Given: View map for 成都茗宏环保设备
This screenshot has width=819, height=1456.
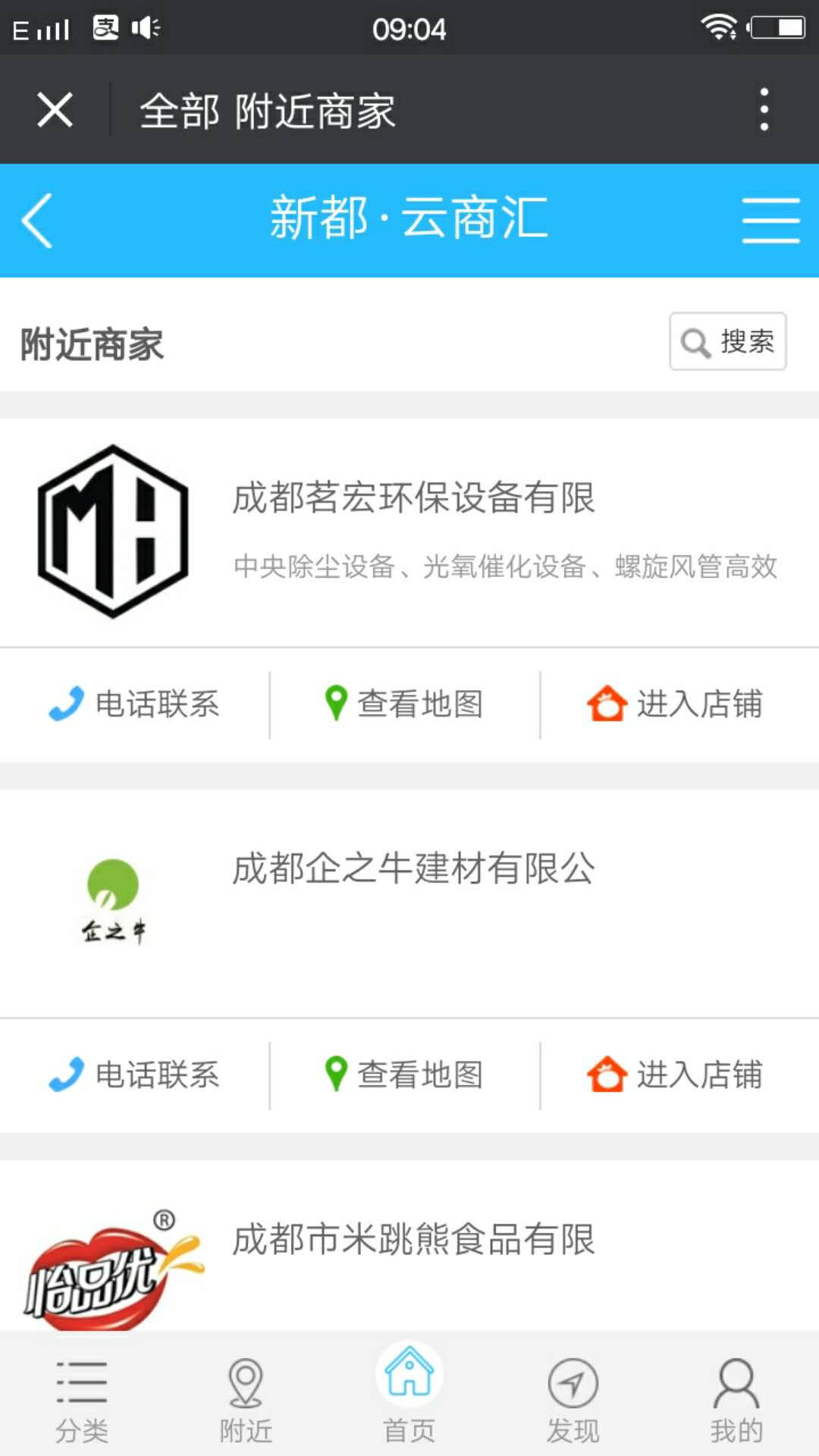Looking at the screenshot, I should [405, 704].
